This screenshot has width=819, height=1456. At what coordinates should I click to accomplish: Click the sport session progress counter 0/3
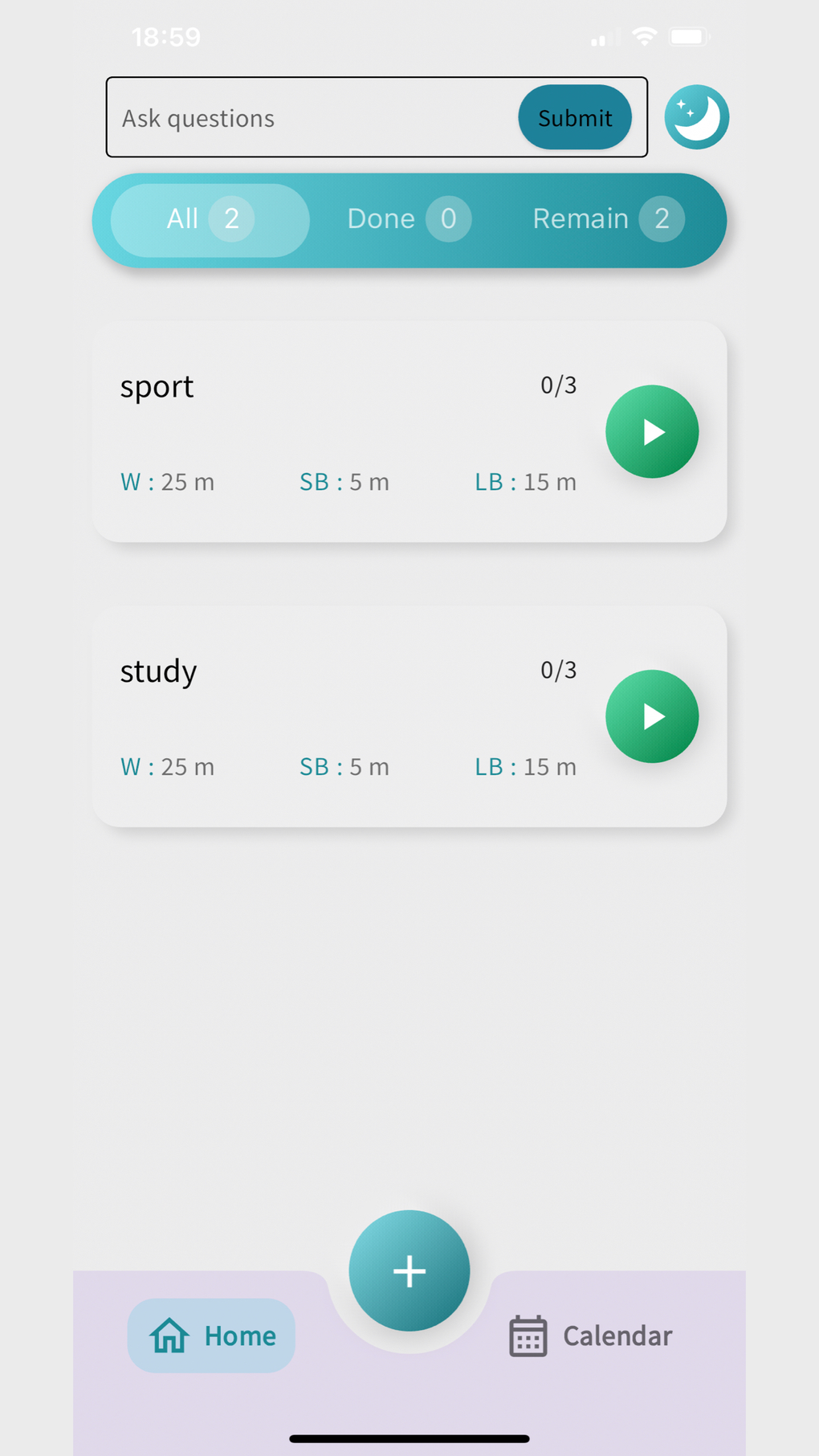pos(558,385)
